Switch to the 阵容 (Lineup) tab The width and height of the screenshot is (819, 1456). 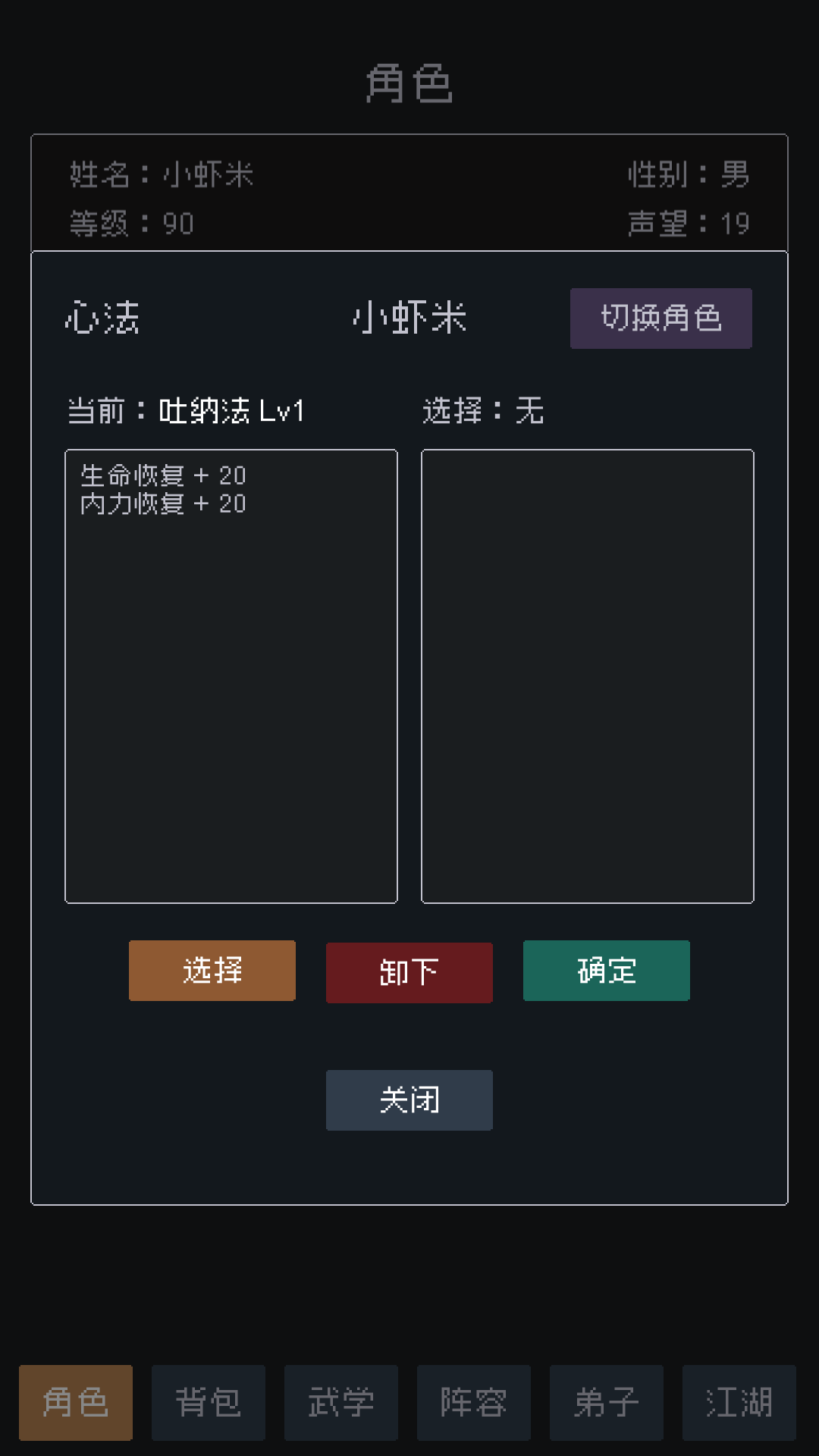(x=474, y=1402)
